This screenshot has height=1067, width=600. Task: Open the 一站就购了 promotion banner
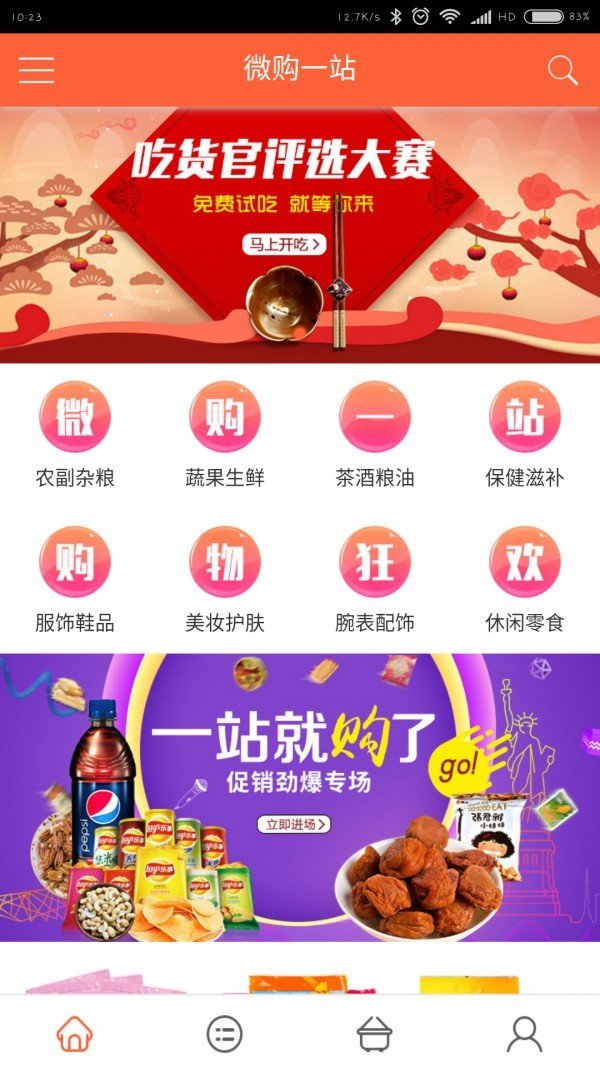pyautogui.click(x=300, y=797)
